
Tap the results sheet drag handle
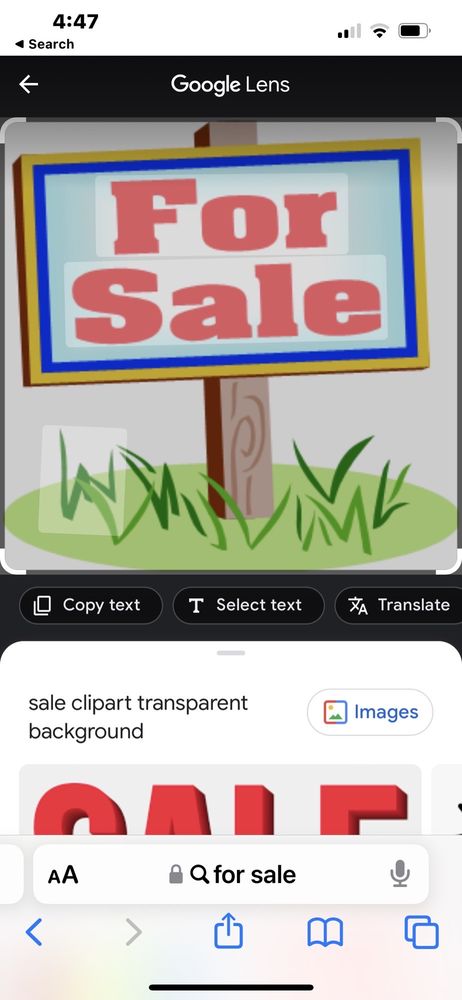coord(231,653)
